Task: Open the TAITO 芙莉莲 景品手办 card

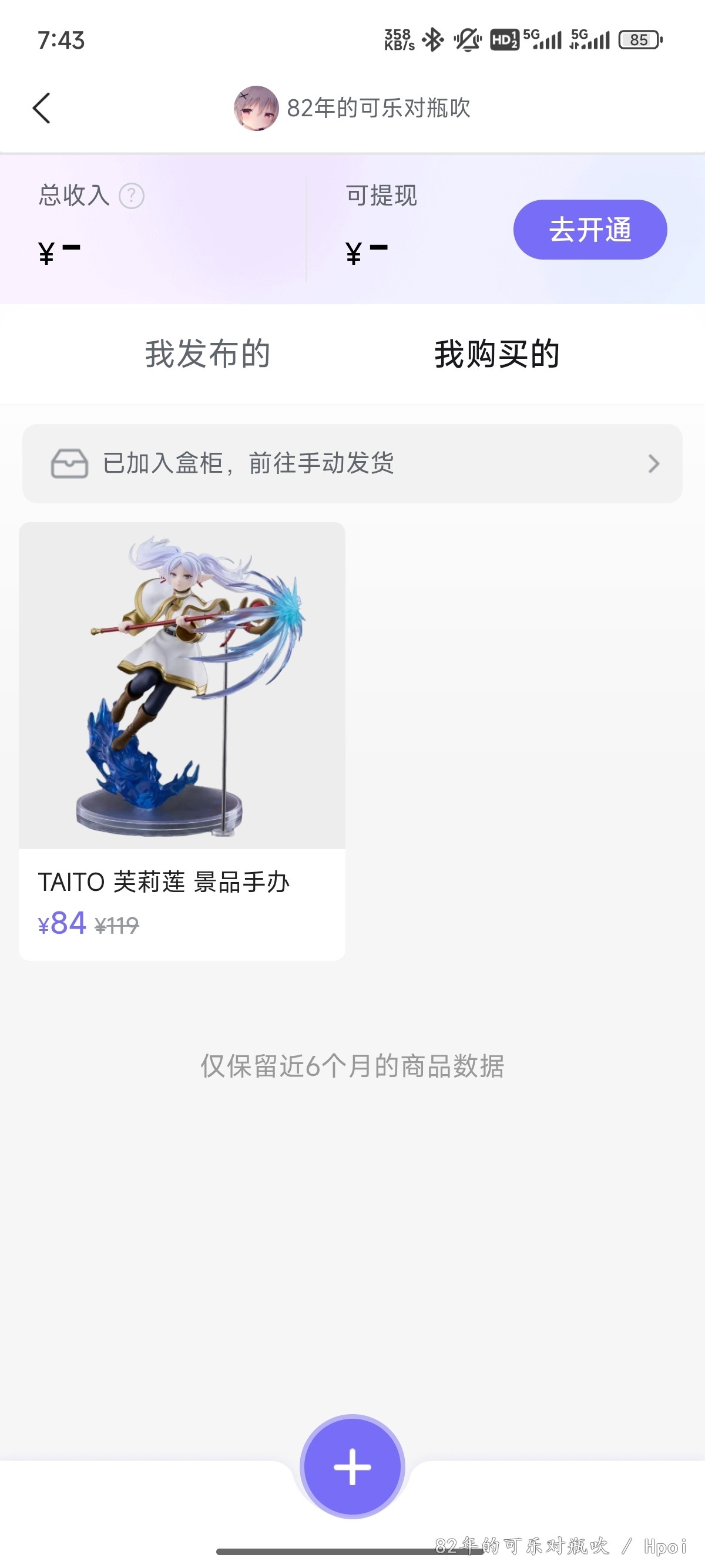Action: tap(182, 740)
